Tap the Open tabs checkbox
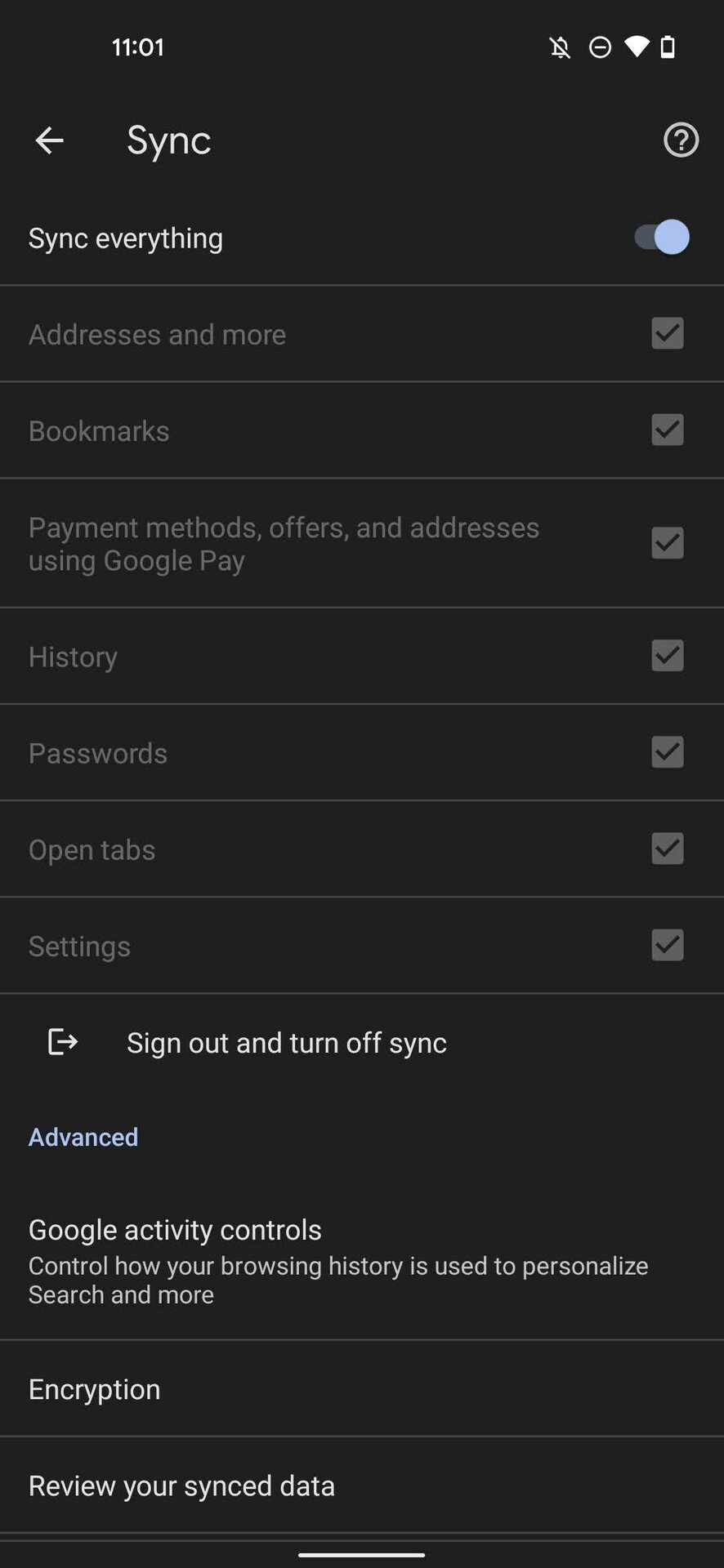This screenshot has height=1568, width=724. (667, 849)
